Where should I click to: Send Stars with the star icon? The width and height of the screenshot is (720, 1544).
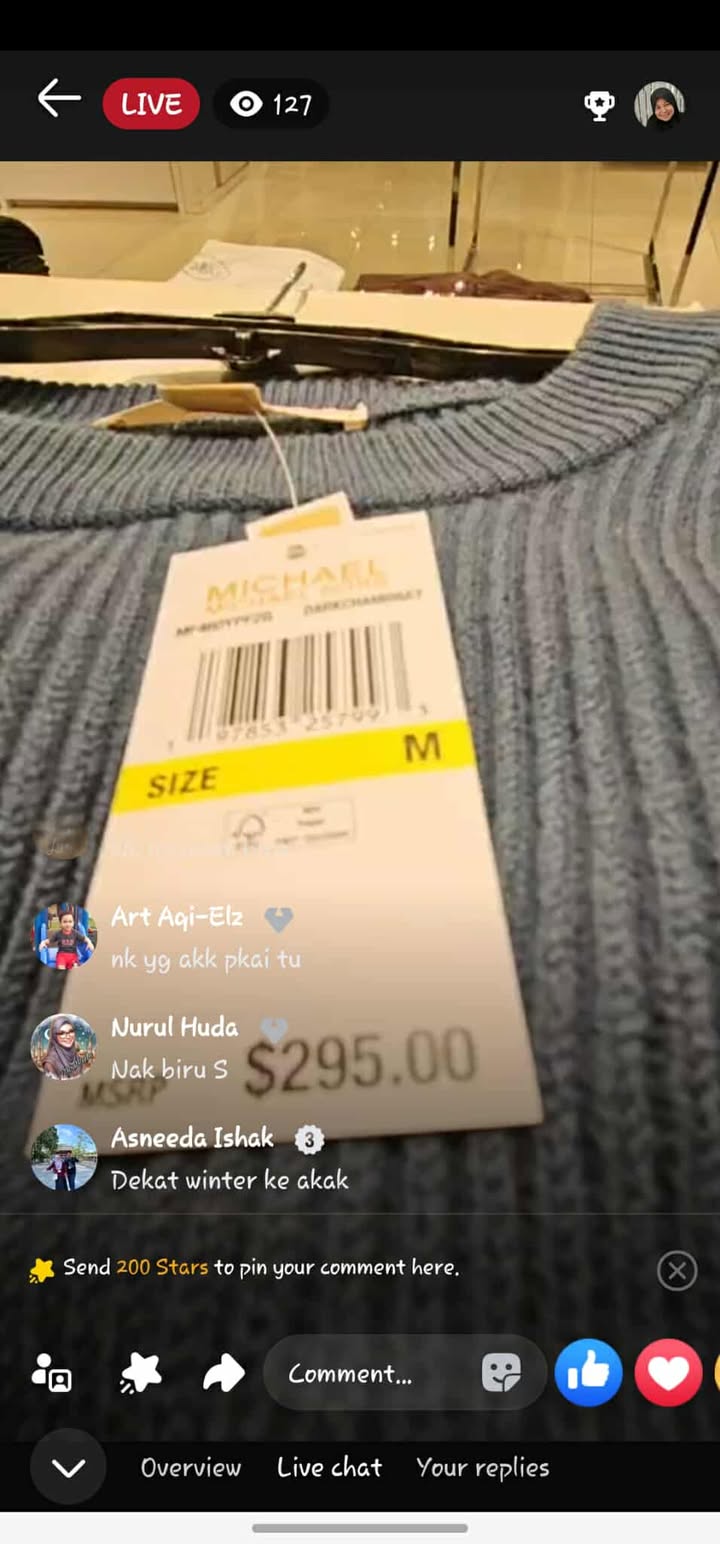[x=141, y=1372]
